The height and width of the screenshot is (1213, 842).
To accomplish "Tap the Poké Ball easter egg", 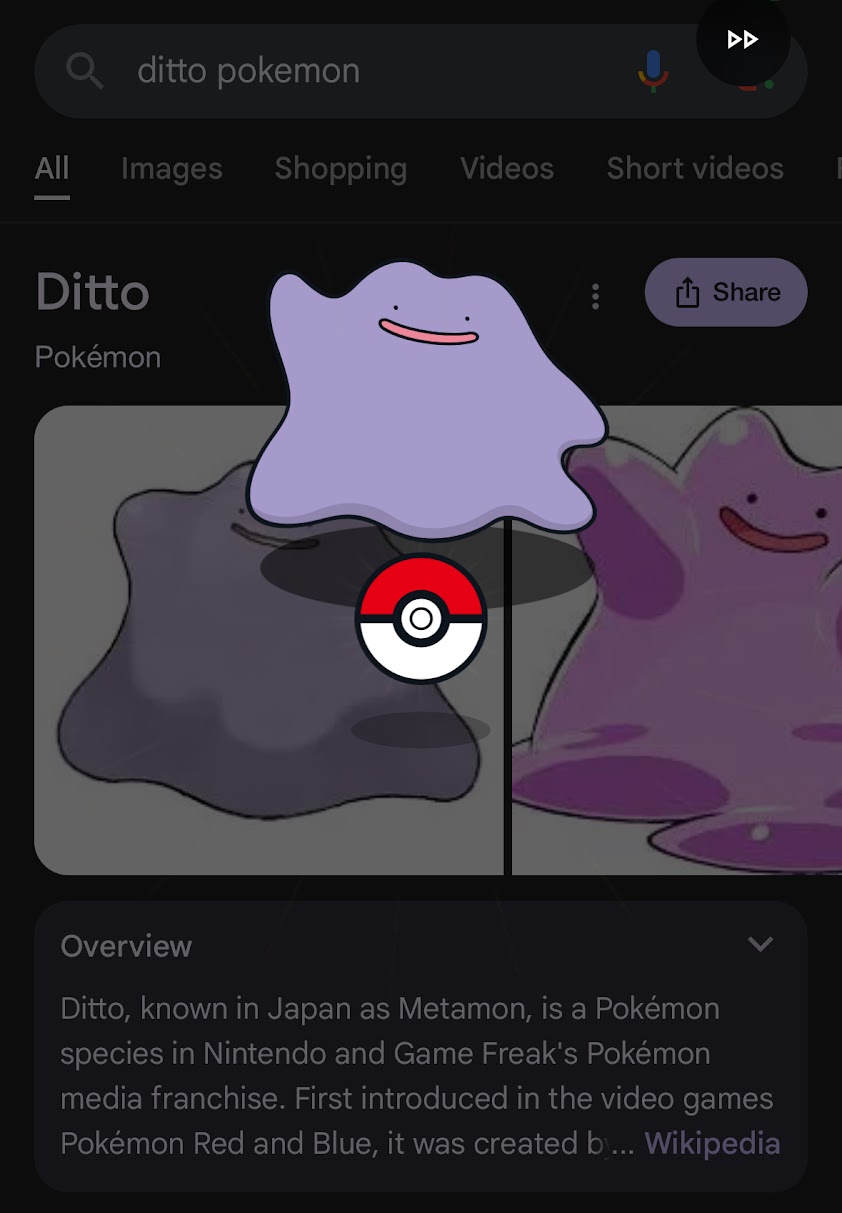I will pyautogui.click(x=421, y=618).
